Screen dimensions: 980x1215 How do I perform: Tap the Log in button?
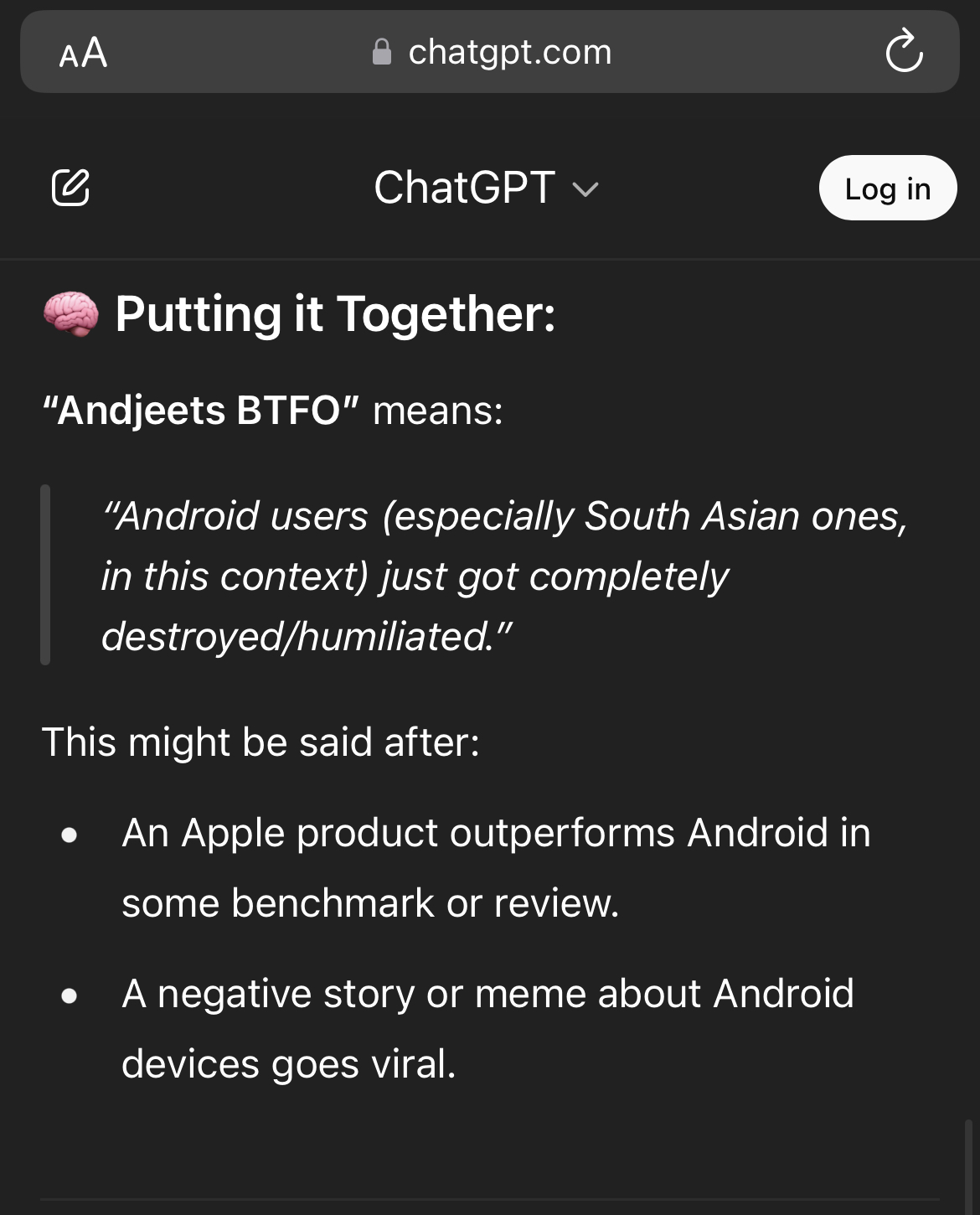tap(887, 189)
